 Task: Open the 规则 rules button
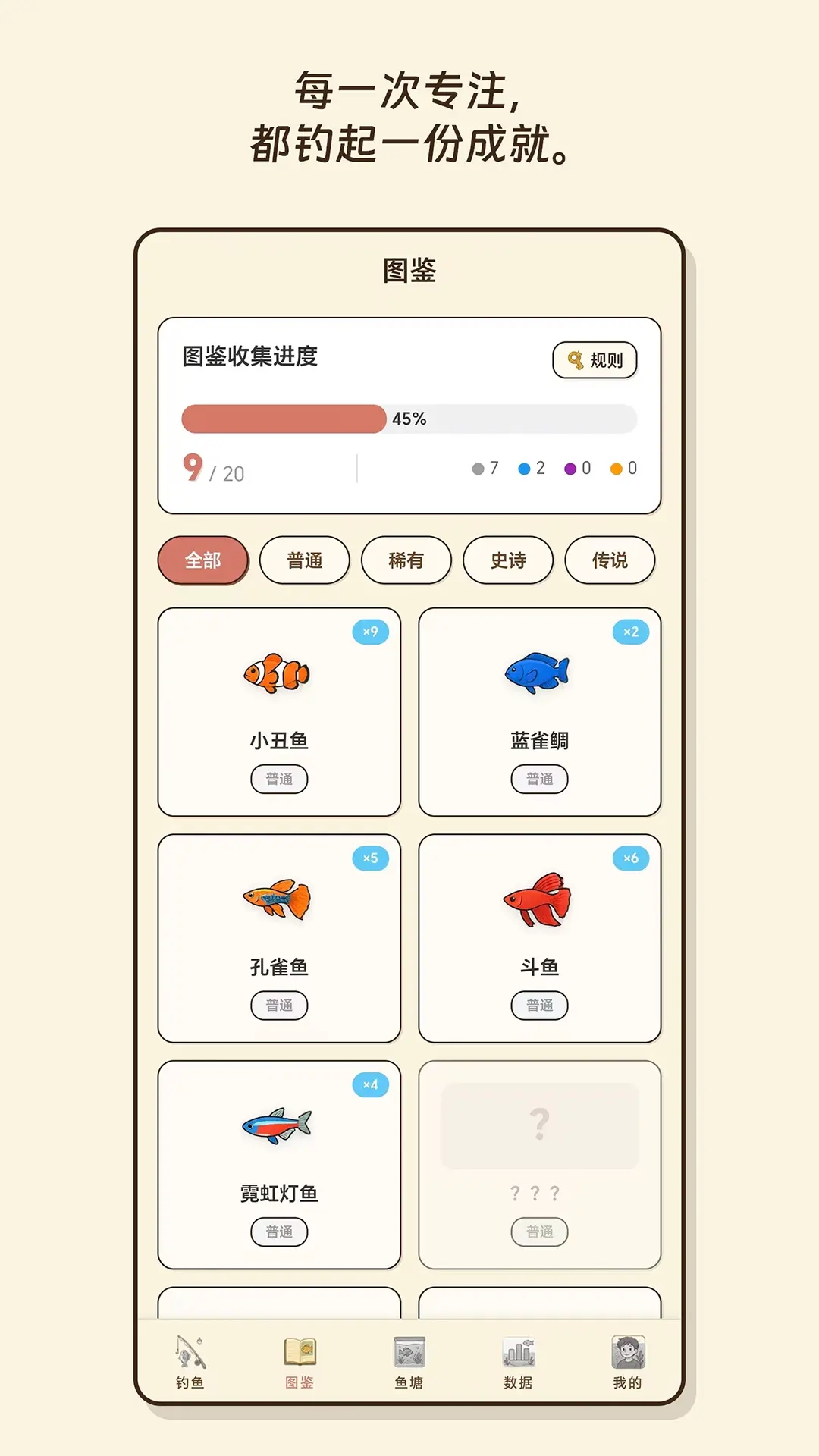point(595,361)
